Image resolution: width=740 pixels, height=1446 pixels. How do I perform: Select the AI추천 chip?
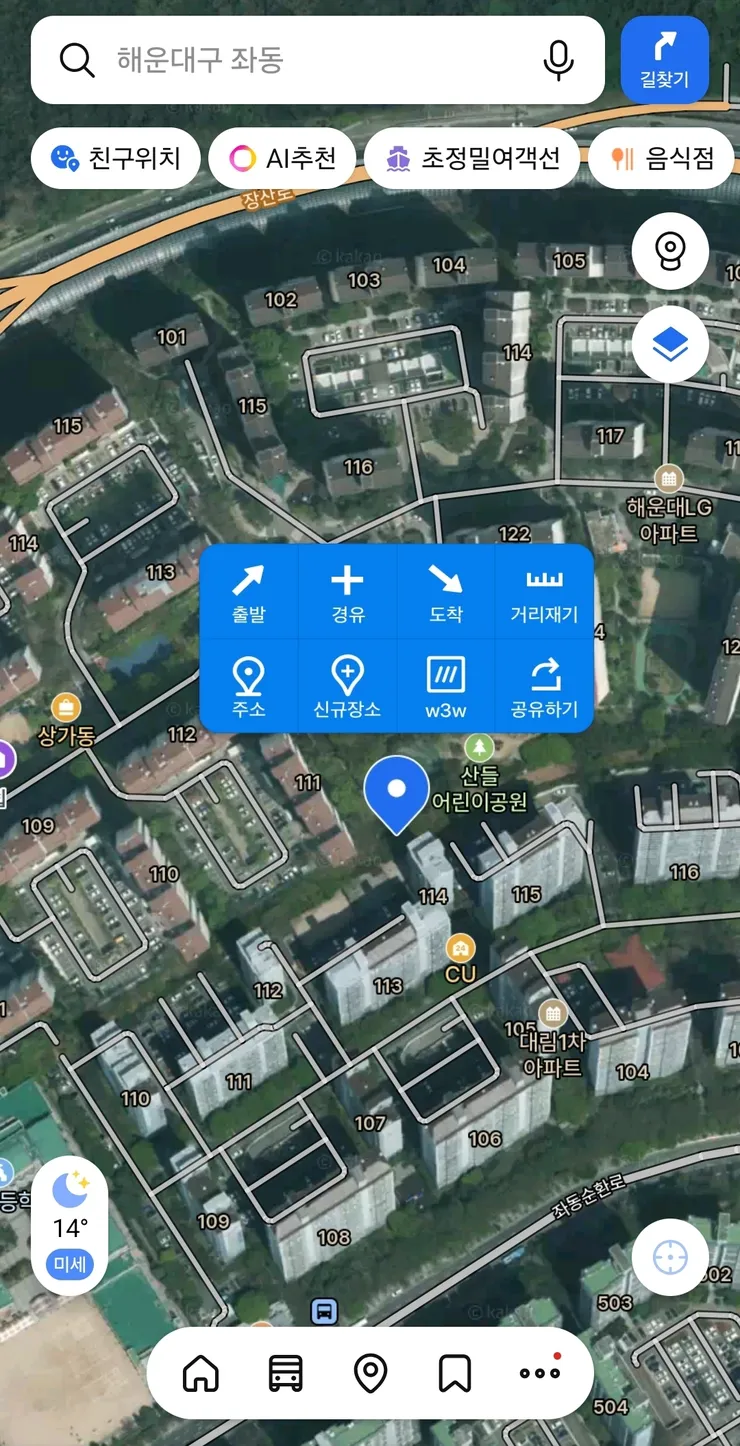[282, 158]
